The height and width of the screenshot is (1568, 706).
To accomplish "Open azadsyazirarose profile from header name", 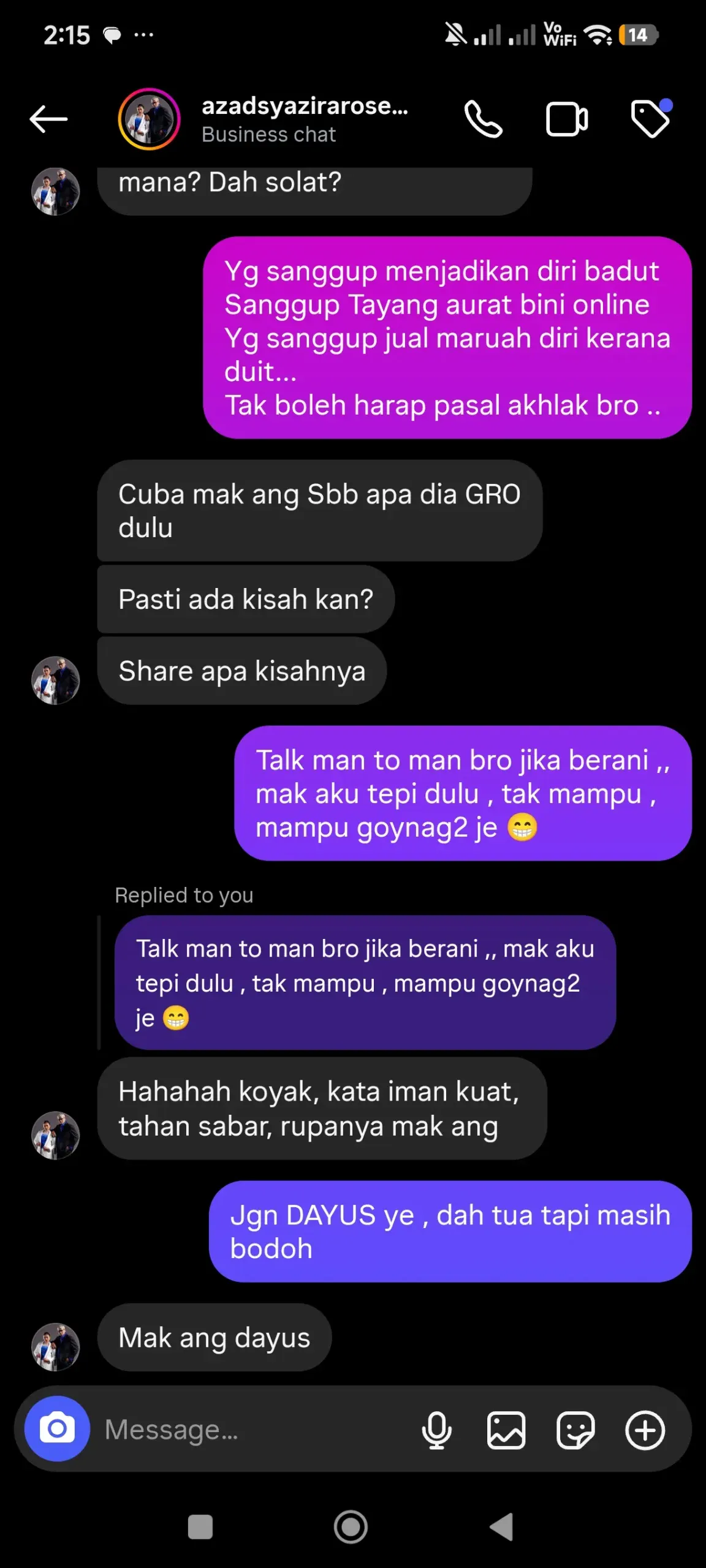I will click(x=305, y=107).
